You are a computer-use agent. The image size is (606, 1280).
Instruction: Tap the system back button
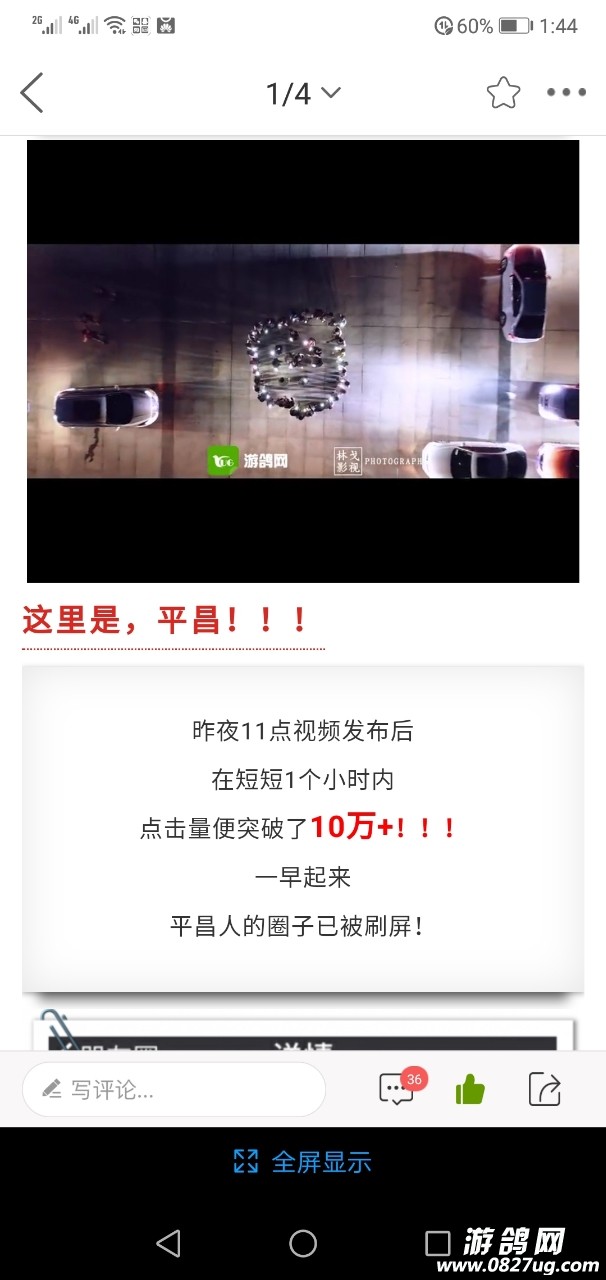pos(168,1243)
